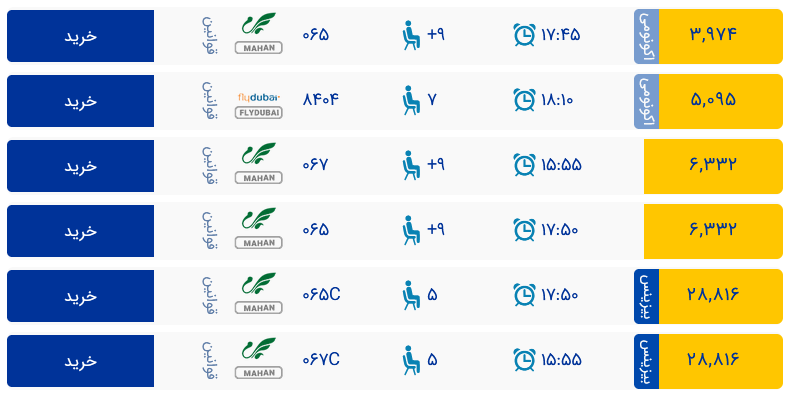
Task: Show rules (قوانین) for the business 065C flight
Action: point(210,296)
